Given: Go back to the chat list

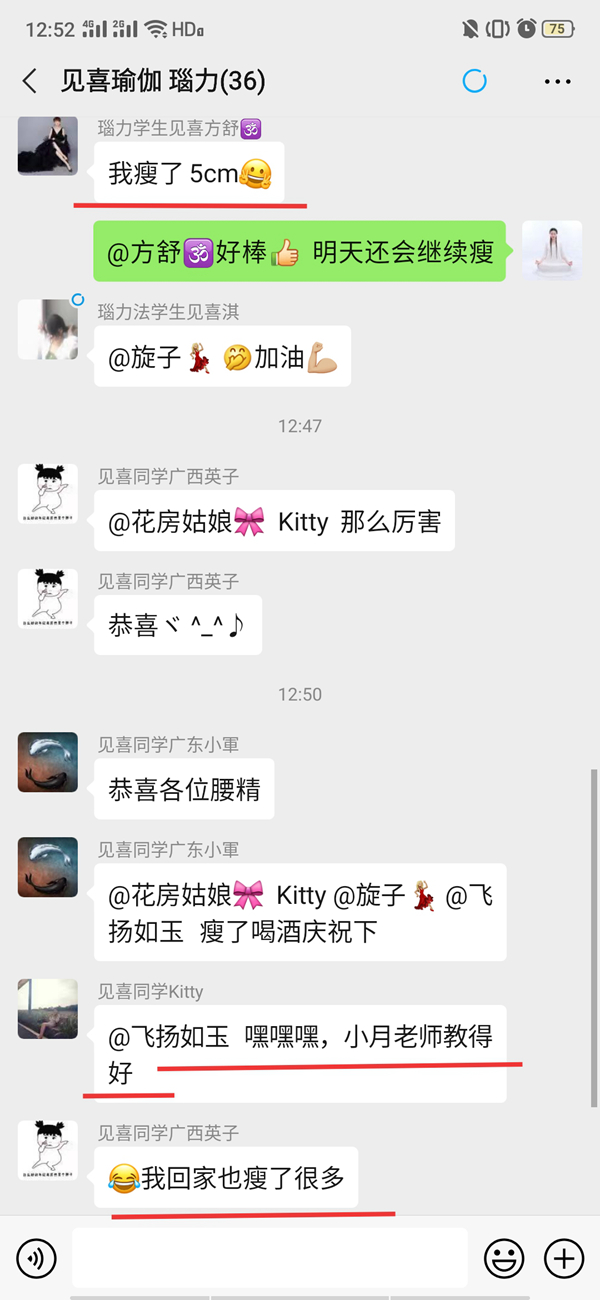Looking at the screenshot, I should tap(29, 81).
